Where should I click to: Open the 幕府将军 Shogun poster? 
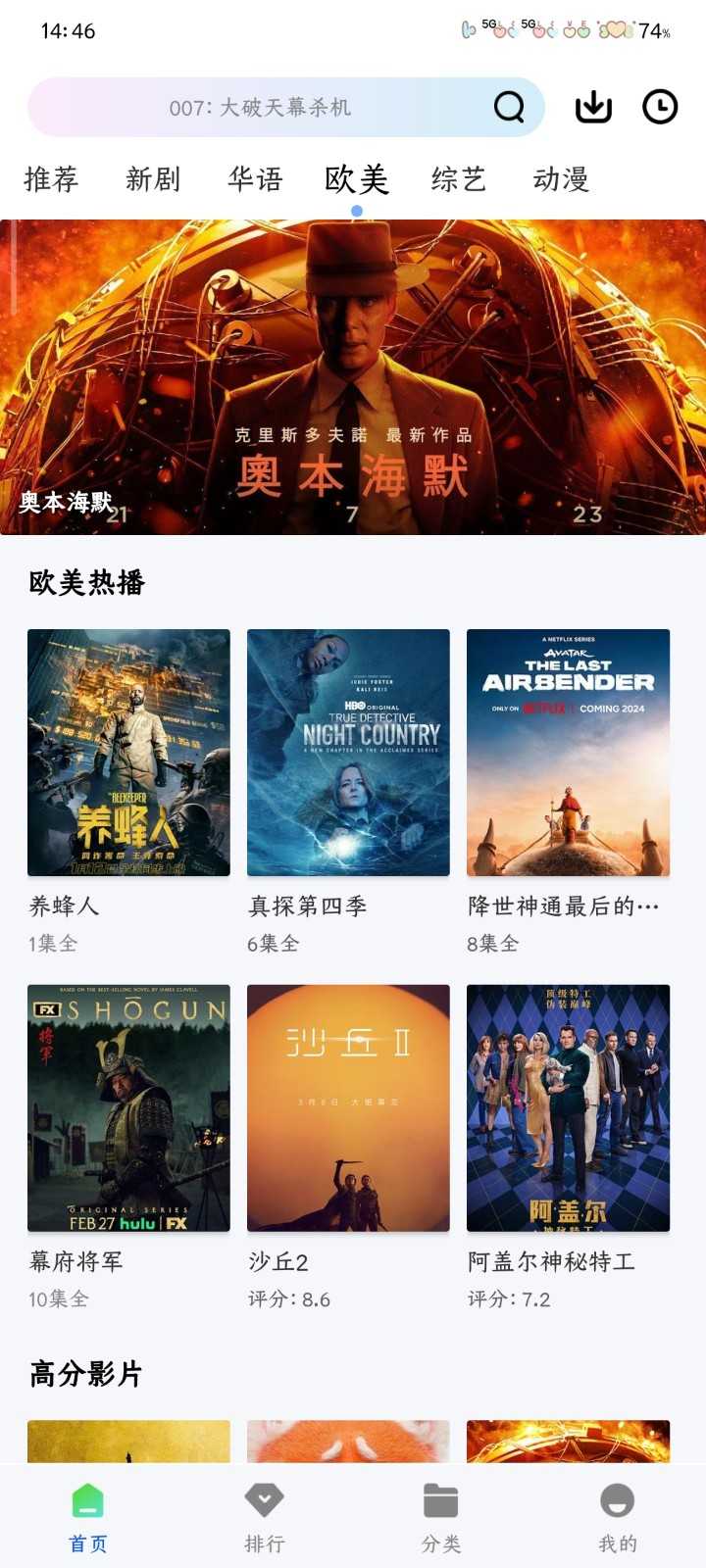128,1107
